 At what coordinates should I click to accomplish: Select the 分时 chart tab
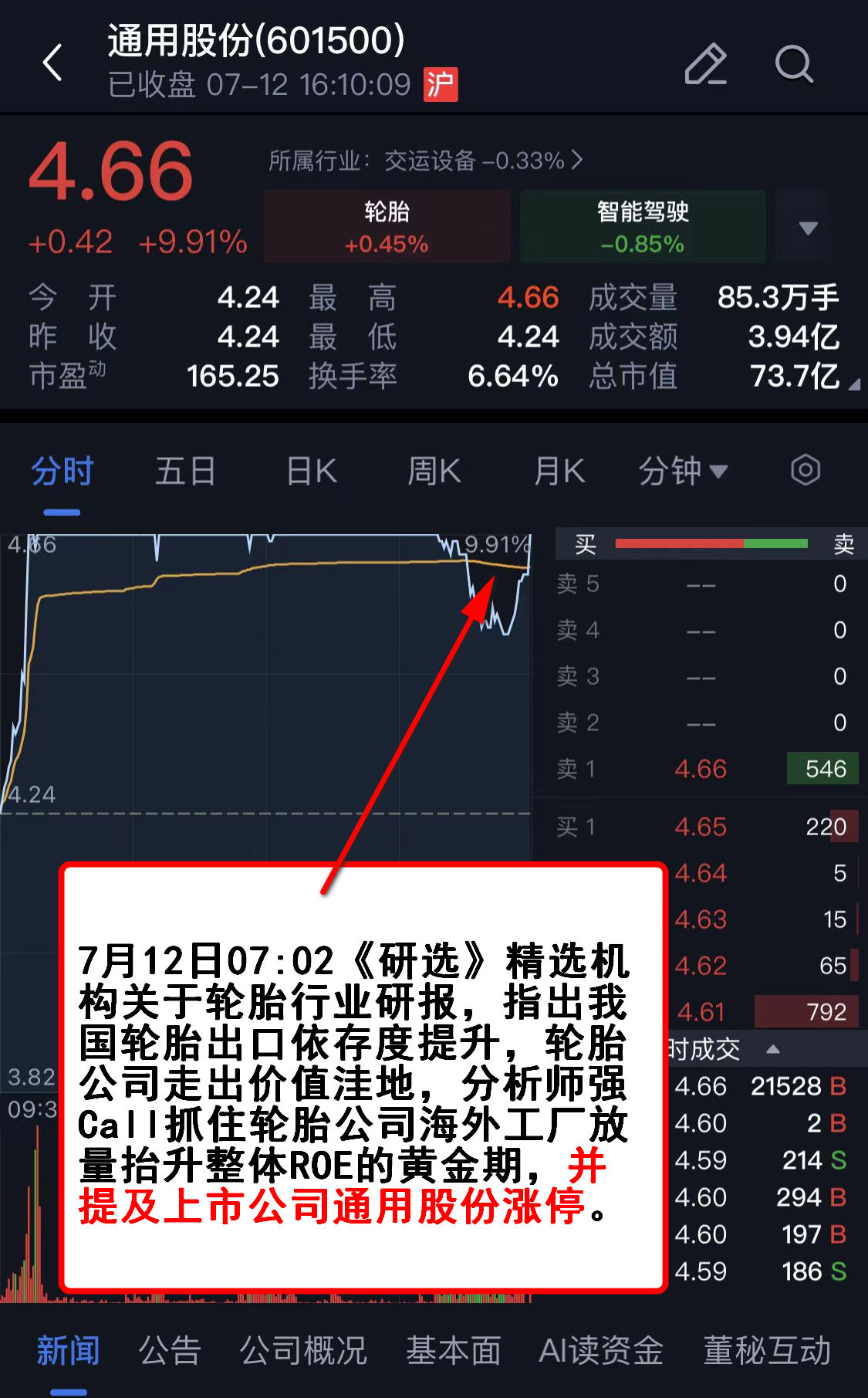62,471
